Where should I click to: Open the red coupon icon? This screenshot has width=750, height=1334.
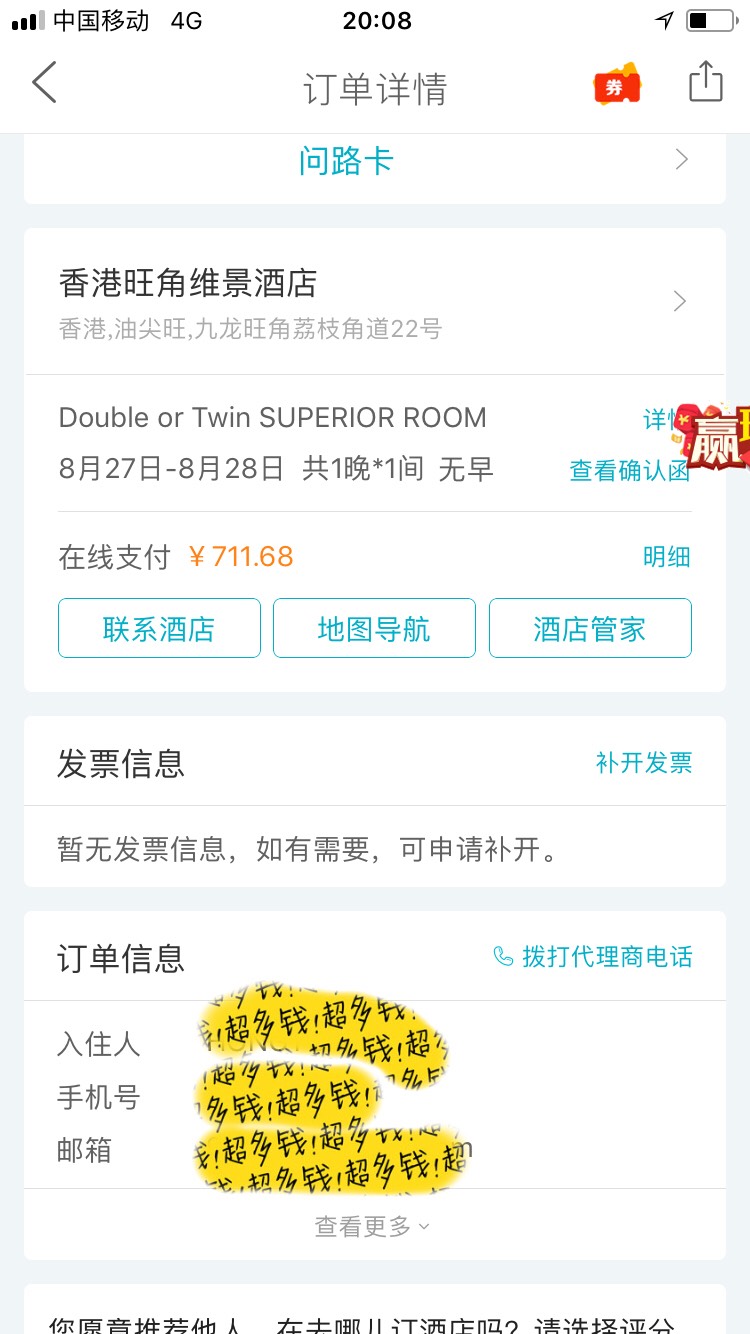[x=615, y=86]
